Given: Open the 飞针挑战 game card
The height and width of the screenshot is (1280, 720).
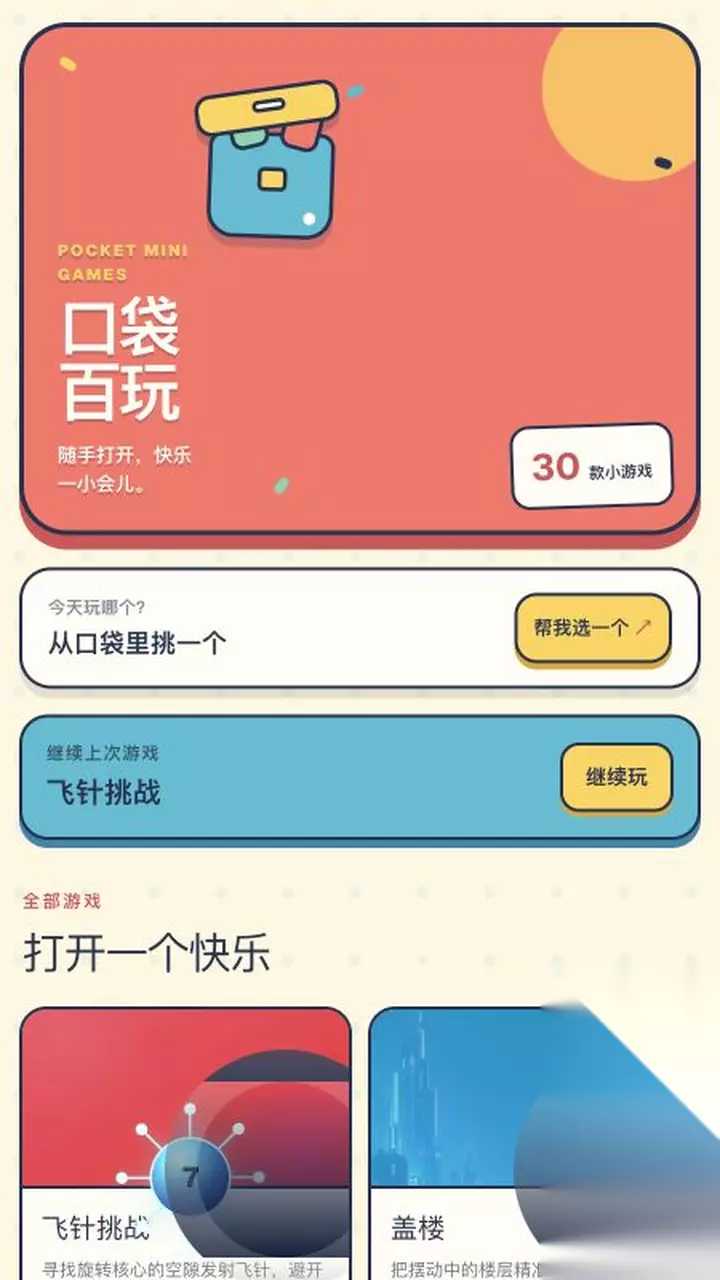Looking at the screenshot, I should [x=186, y=1144].
